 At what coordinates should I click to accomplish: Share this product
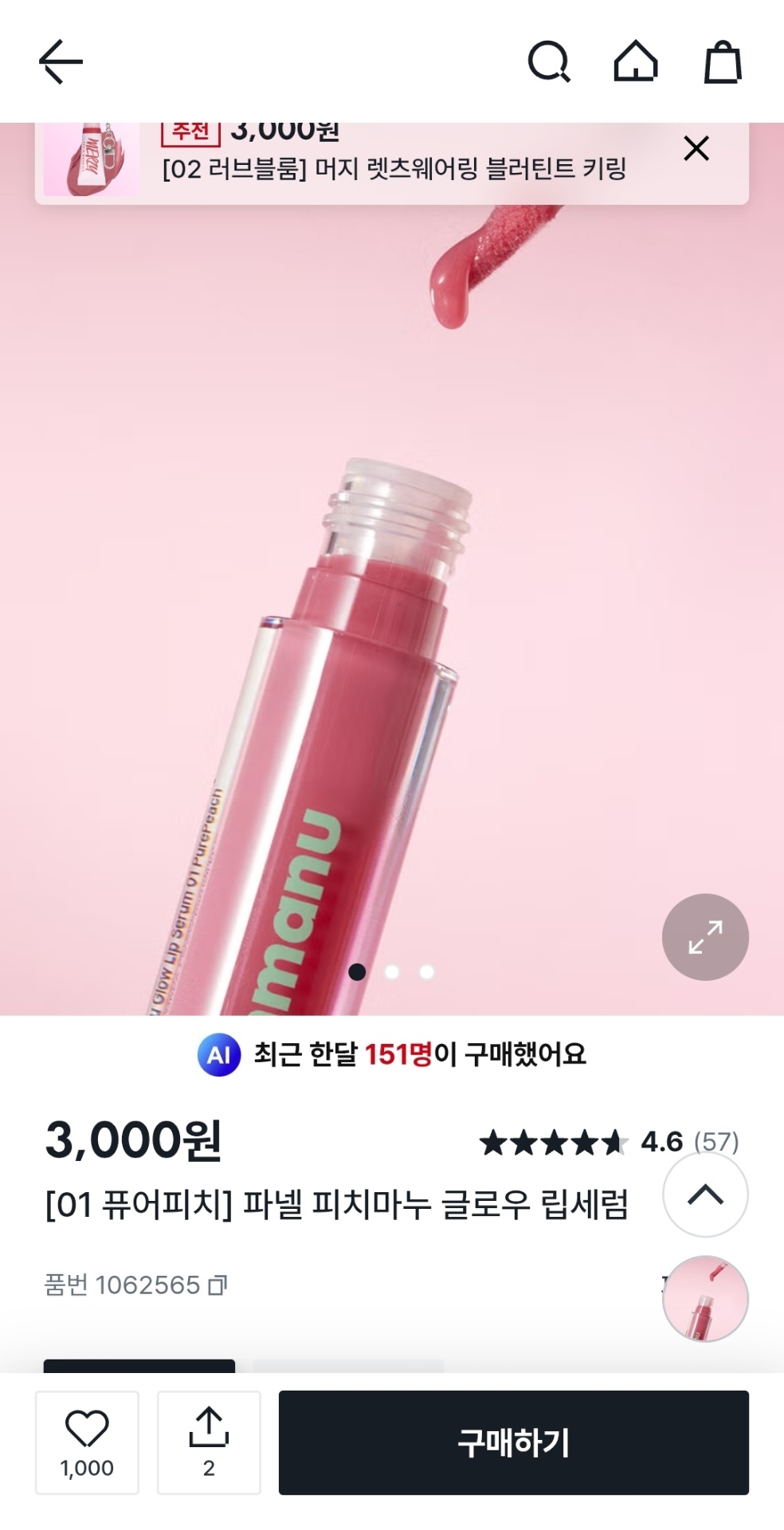[x=209, y=1442]
